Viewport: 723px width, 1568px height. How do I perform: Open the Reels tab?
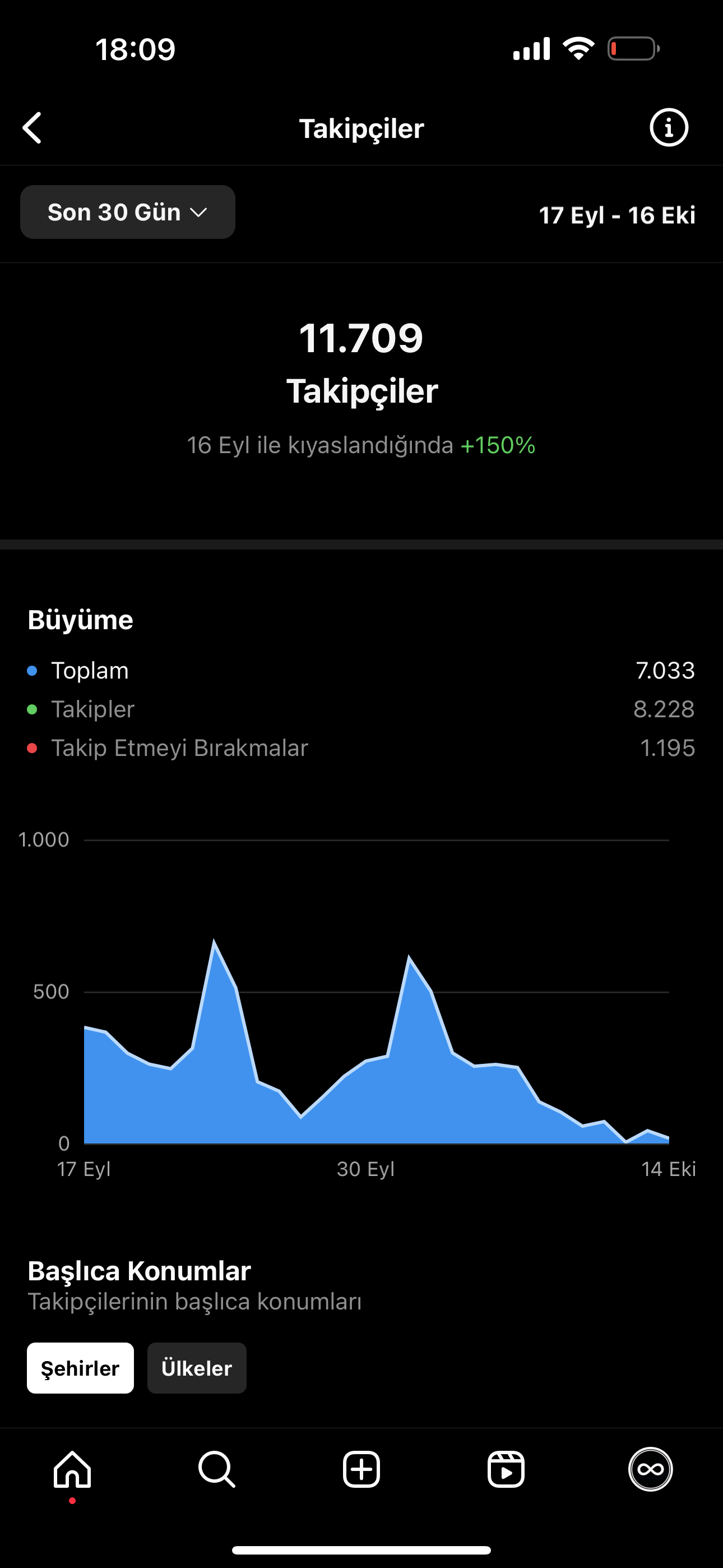click(506, 1469)
